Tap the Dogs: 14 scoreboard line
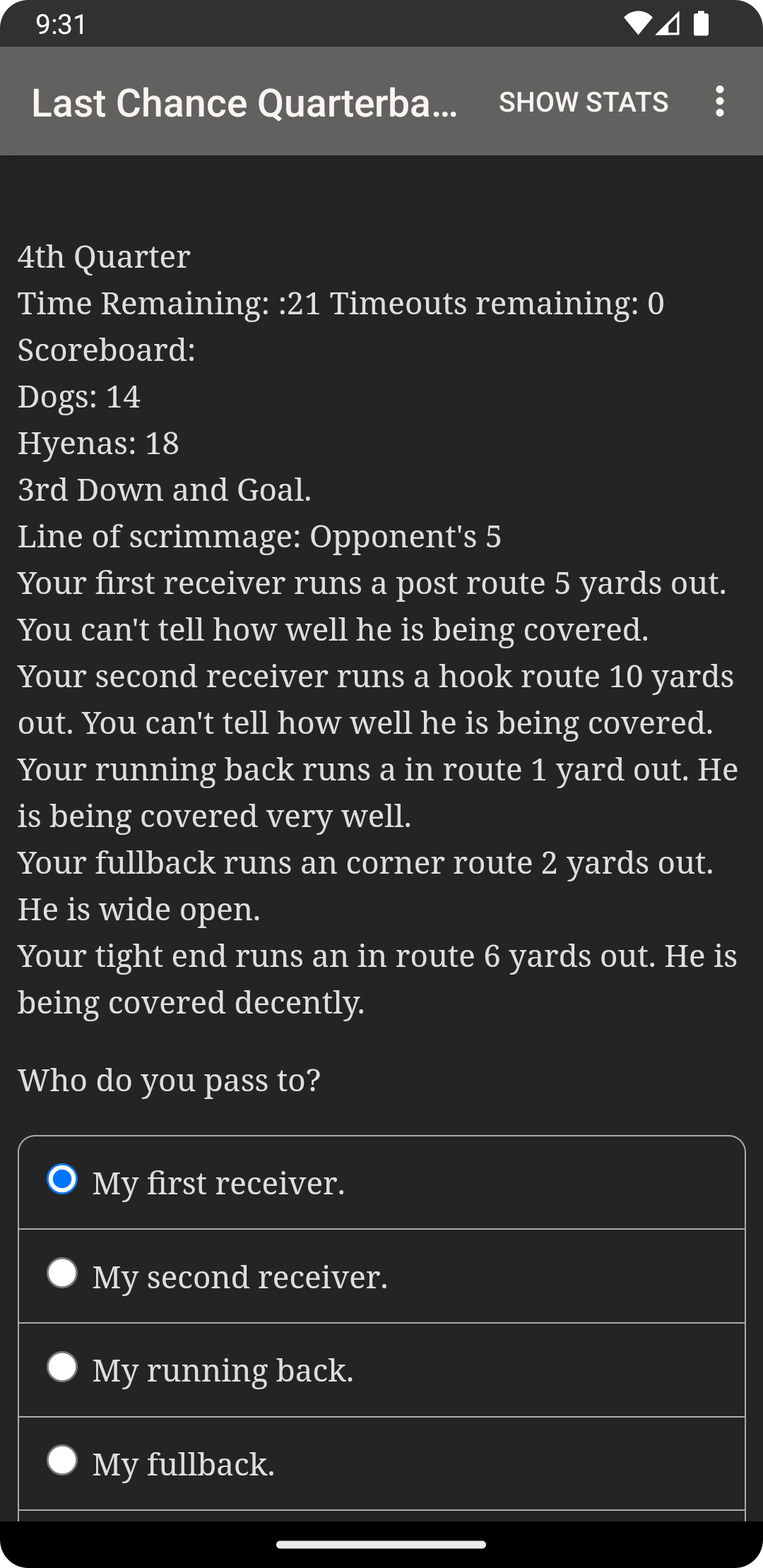 (78, 396)
